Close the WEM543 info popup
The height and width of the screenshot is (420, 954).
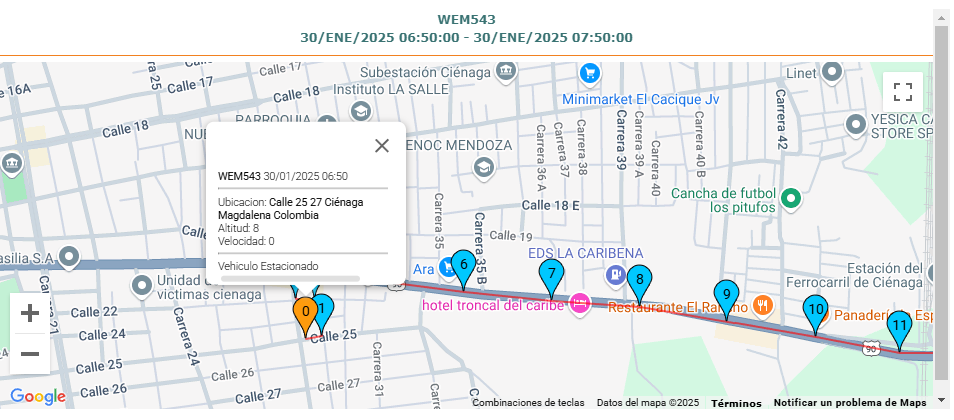tap(381, 146)
